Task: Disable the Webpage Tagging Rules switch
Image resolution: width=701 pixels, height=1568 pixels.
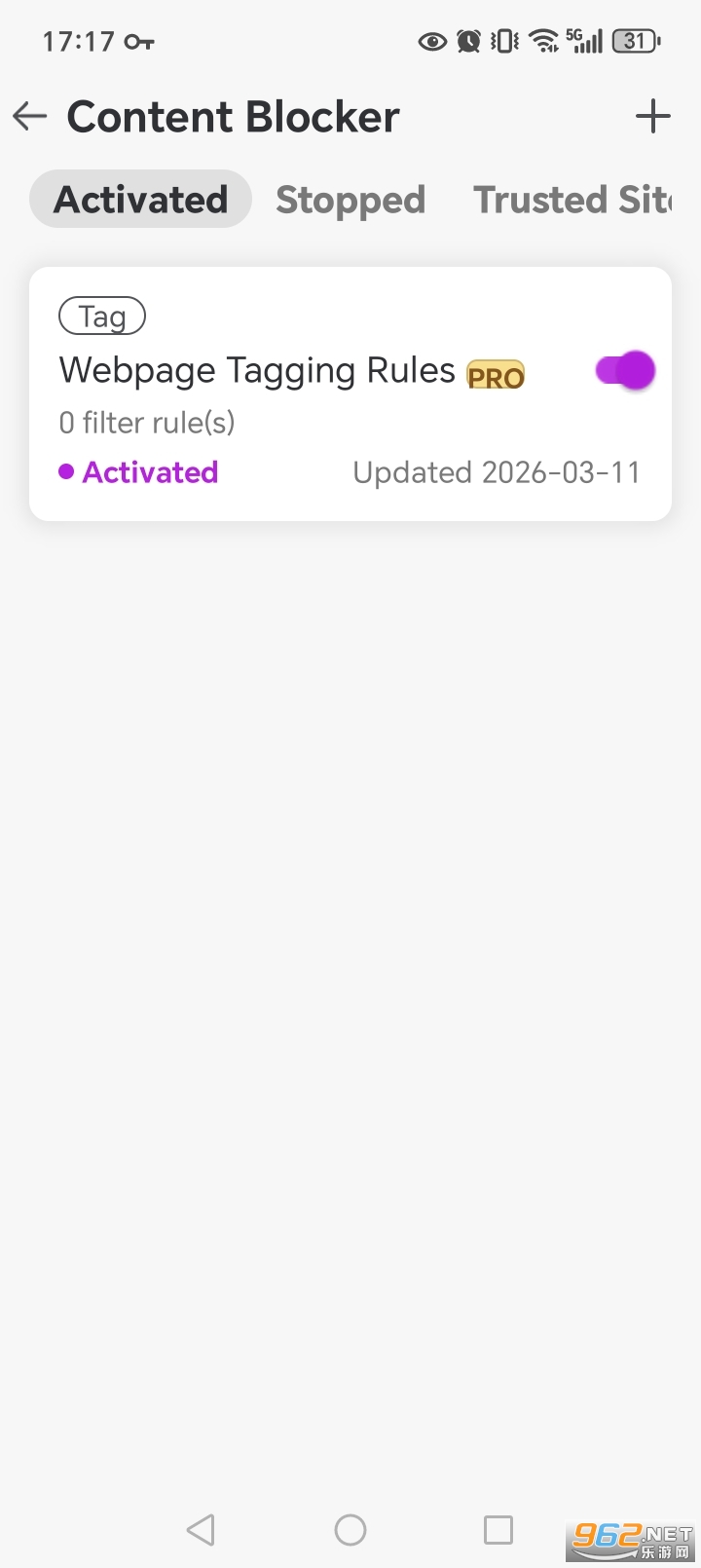Action: (623, 370)
